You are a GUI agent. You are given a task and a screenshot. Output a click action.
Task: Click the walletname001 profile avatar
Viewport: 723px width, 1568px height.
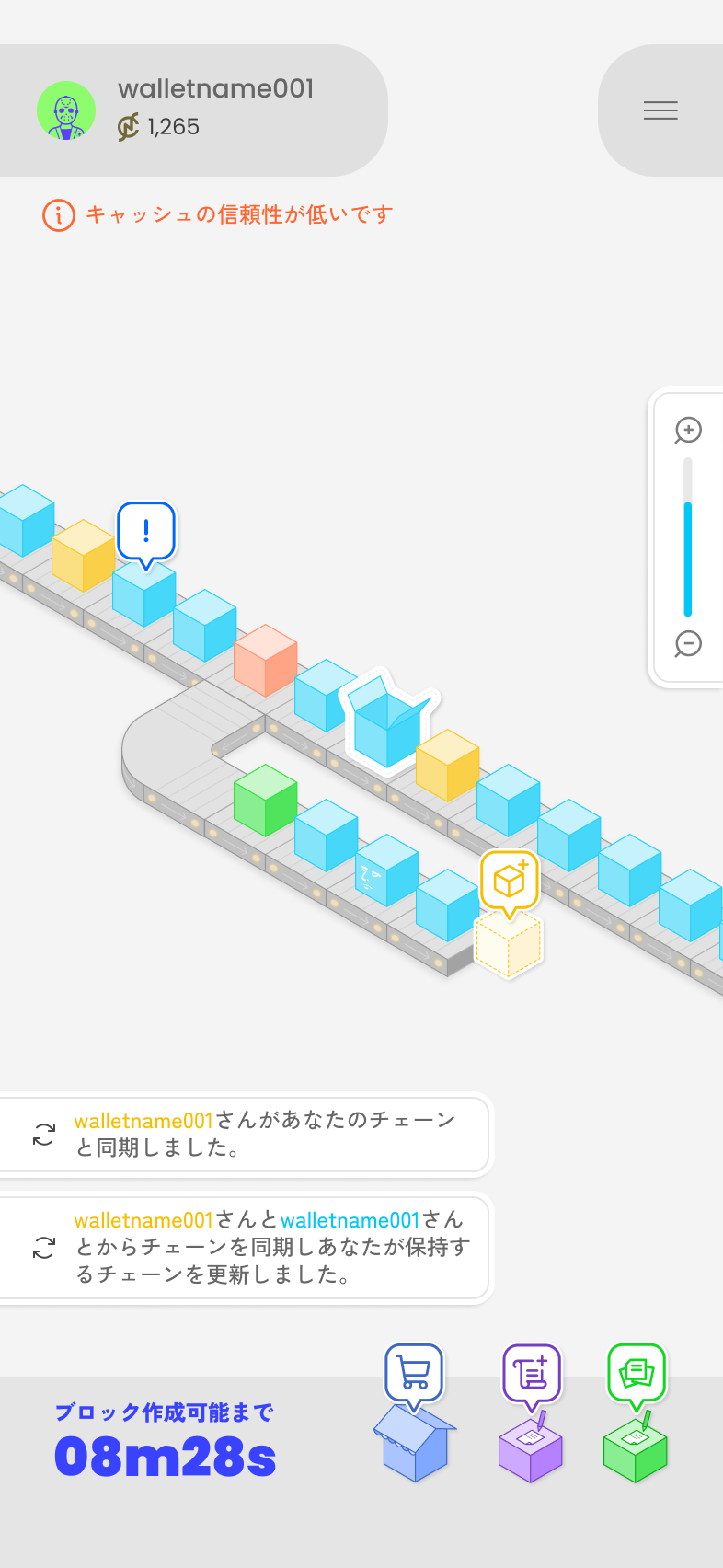pos(66,110)
